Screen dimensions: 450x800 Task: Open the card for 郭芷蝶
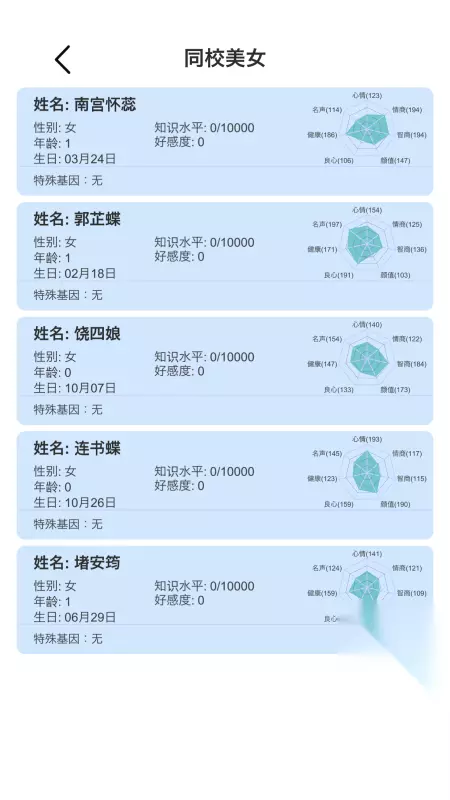225,256
